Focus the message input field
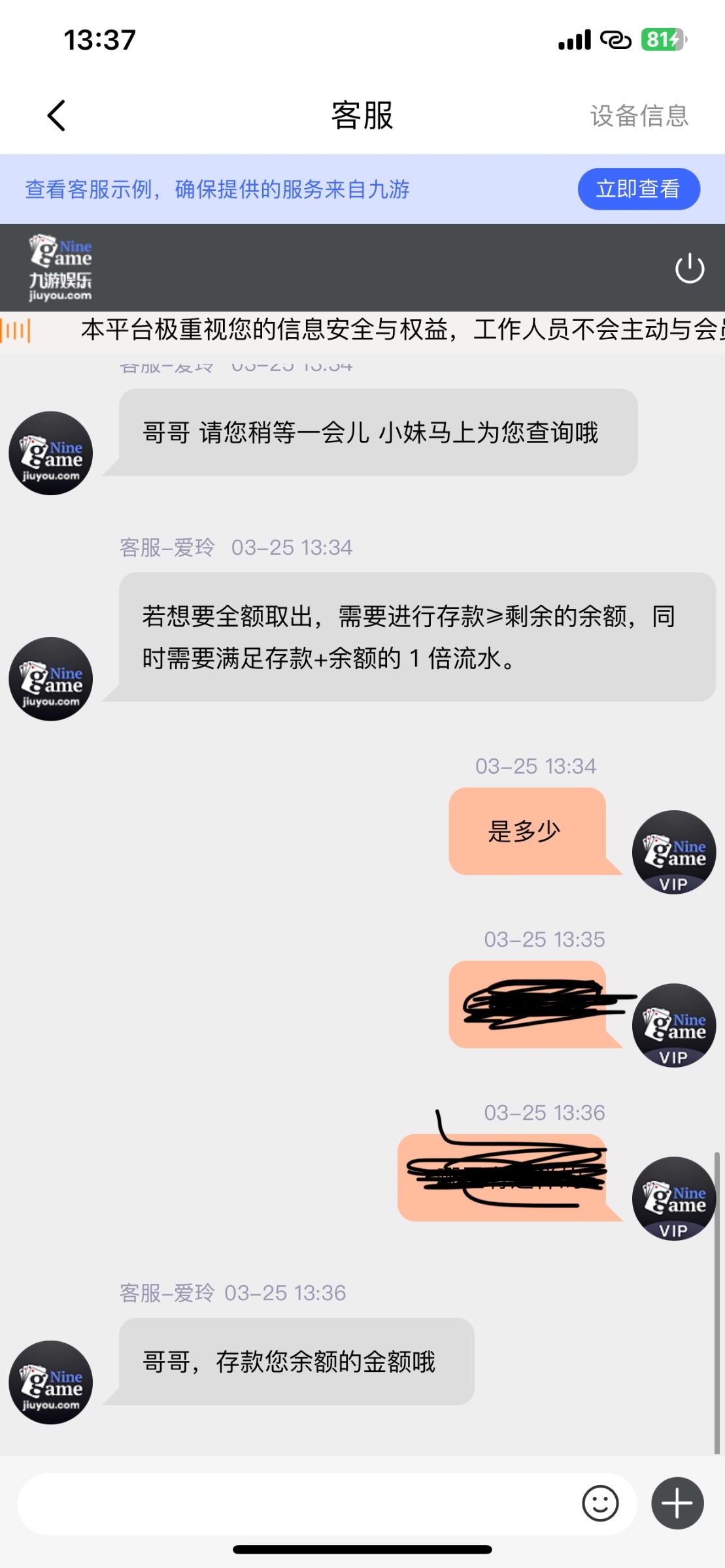This screenshot has height=1568, width=725. [x=294, y=1504]
